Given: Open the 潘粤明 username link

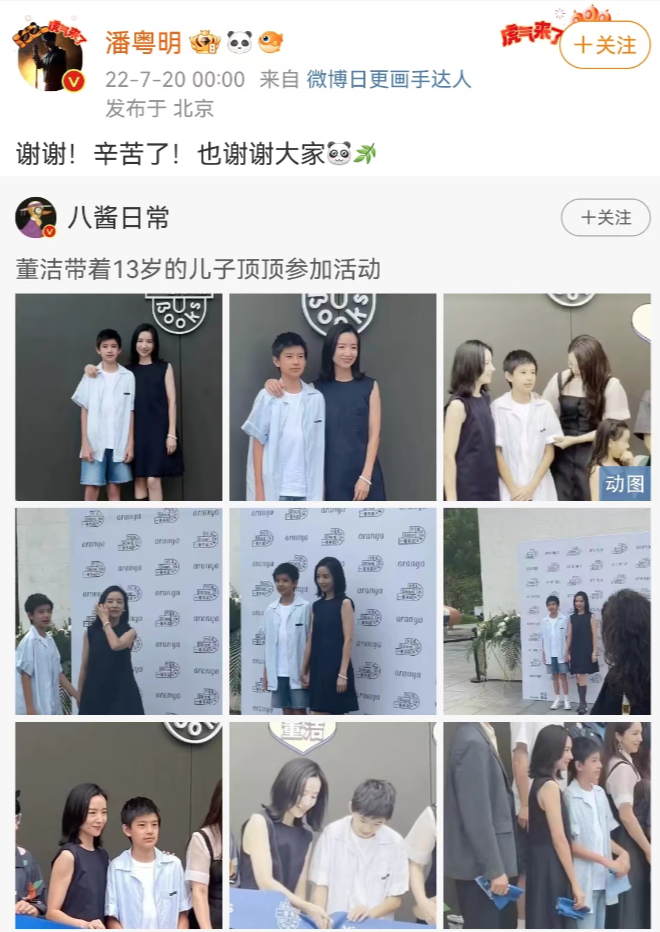Looking at the screenshot, I should point(144,42).
